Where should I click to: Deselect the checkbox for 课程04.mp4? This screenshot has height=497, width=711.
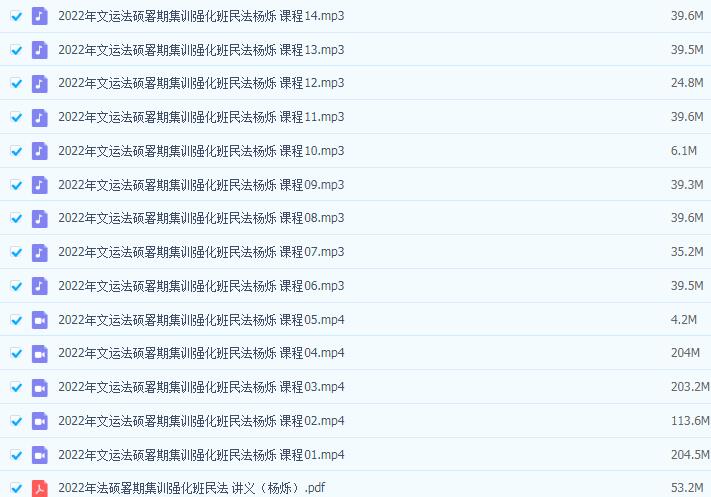coord(15,354)
